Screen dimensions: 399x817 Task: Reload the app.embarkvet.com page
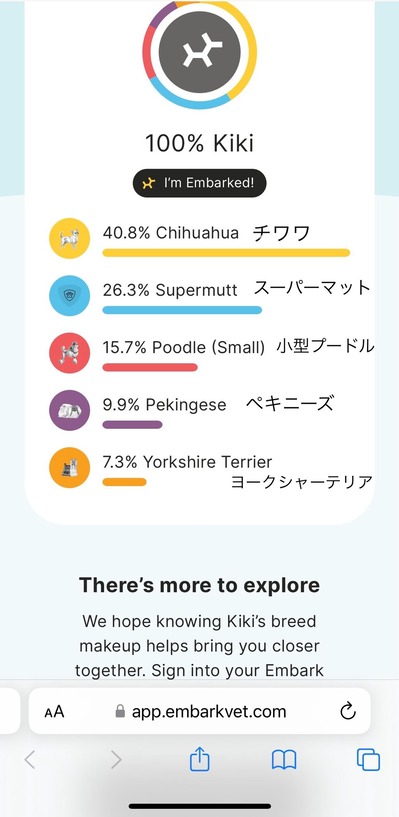pyautogui.click(x=347, y=711)
